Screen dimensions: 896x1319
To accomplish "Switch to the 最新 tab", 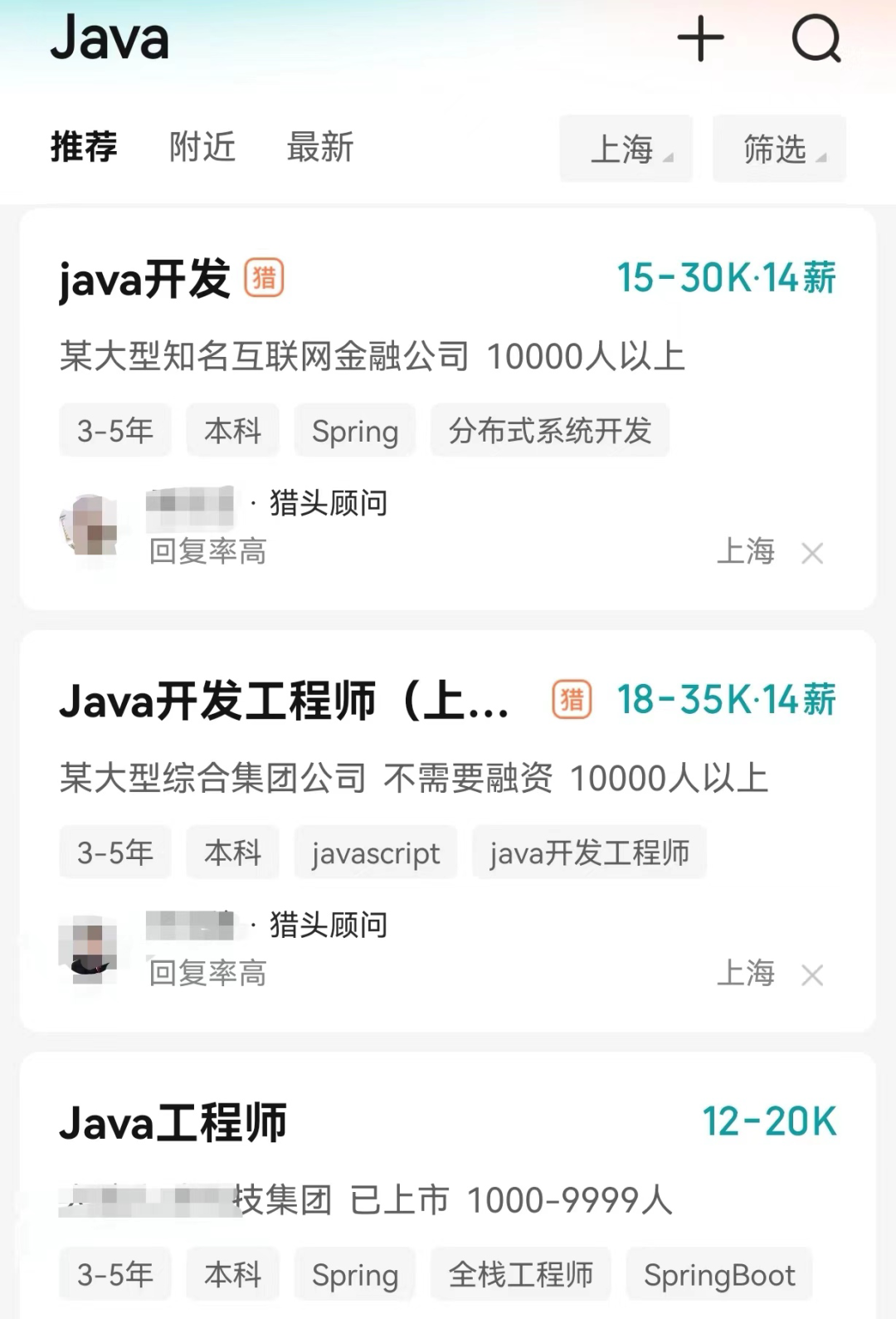I will 320,148.
